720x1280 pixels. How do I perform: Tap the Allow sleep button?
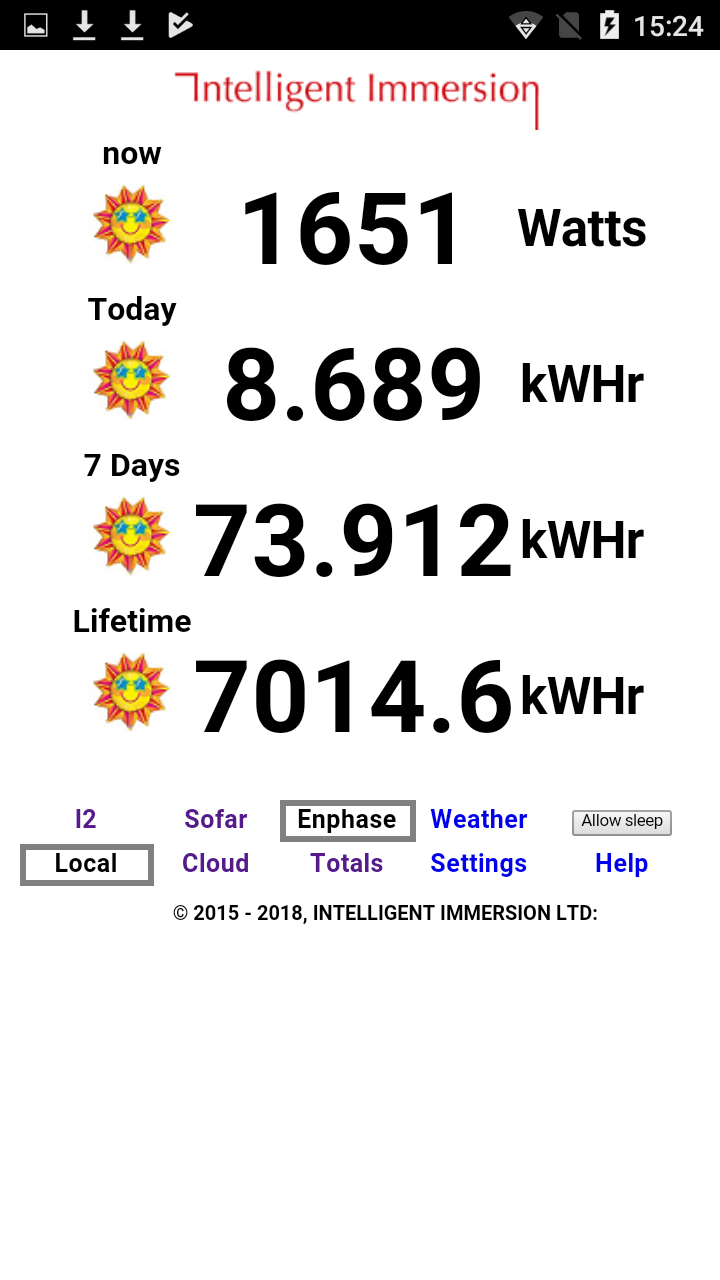pos(621,821)
